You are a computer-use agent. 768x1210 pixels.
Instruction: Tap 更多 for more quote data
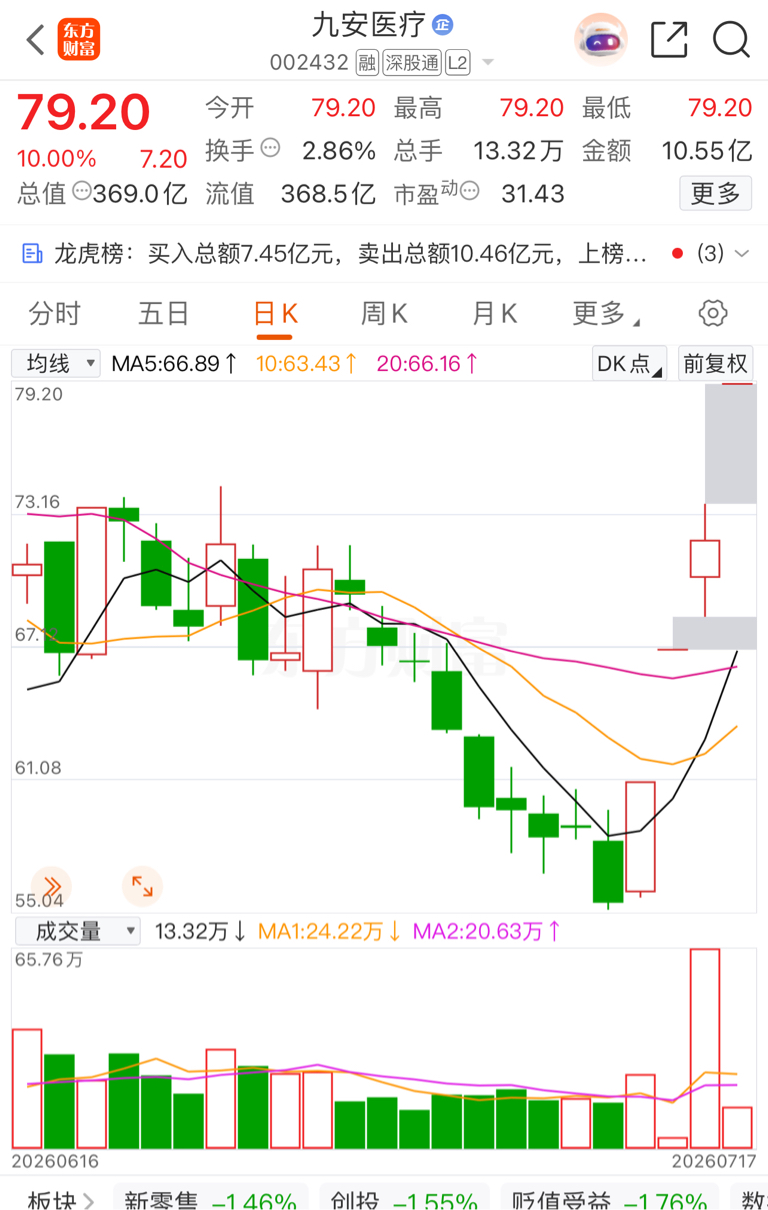[x=715, y=193]
